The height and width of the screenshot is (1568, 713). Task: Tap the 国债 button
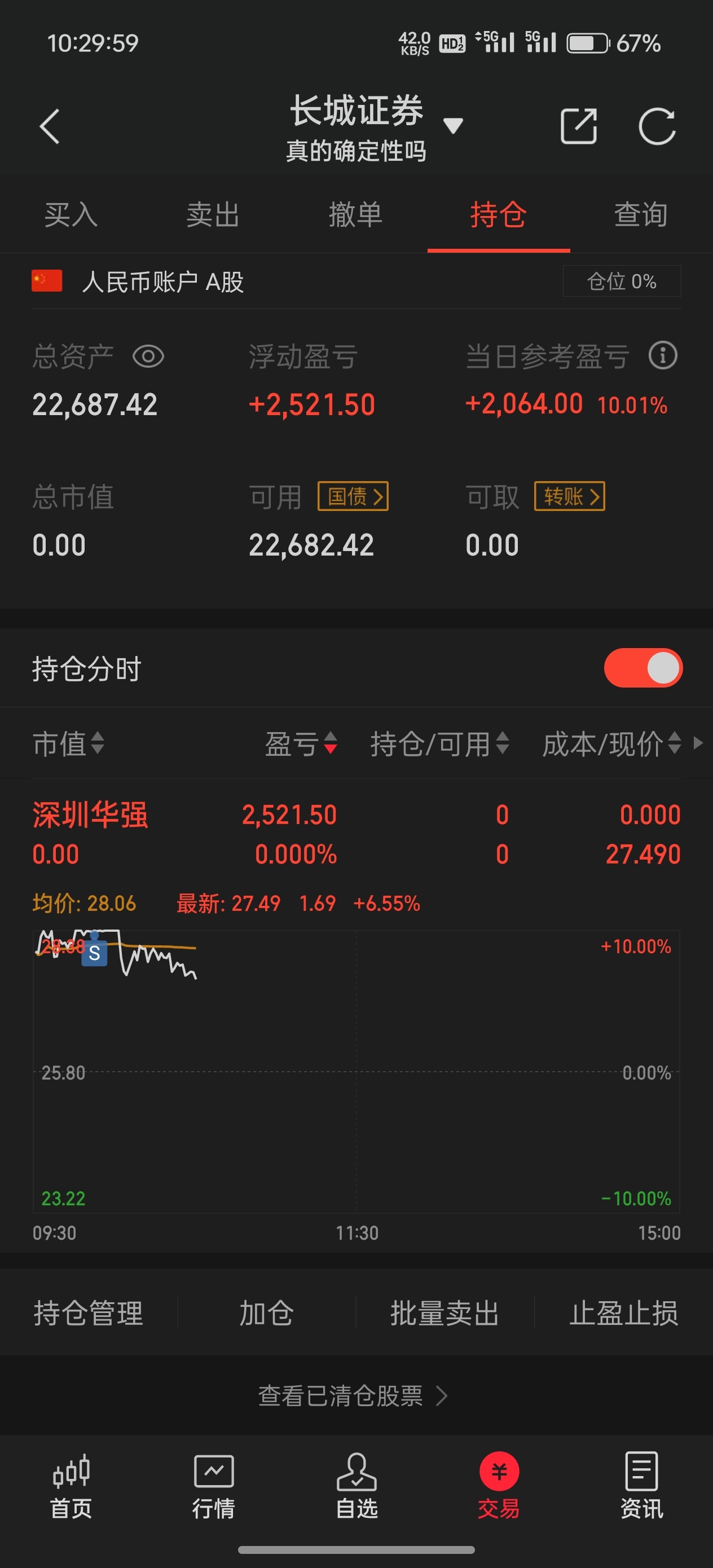tap(353, 496)
